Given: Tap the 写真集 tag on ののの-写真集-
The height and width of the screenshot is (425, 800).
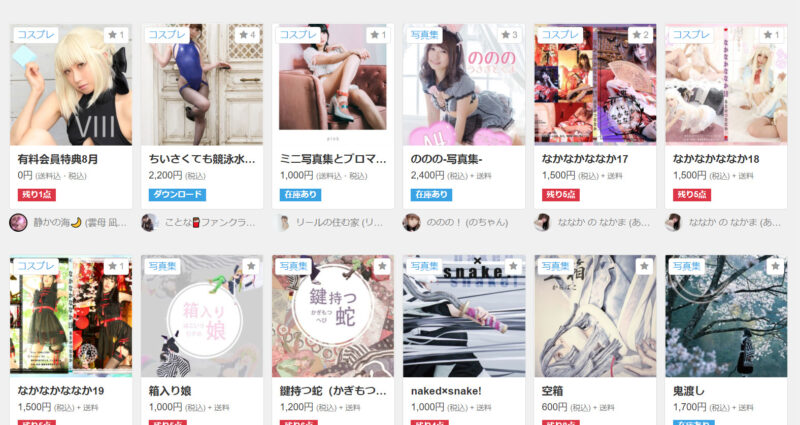Looking at the screenshot, I should pyautogui.click(x=427, y=34).
